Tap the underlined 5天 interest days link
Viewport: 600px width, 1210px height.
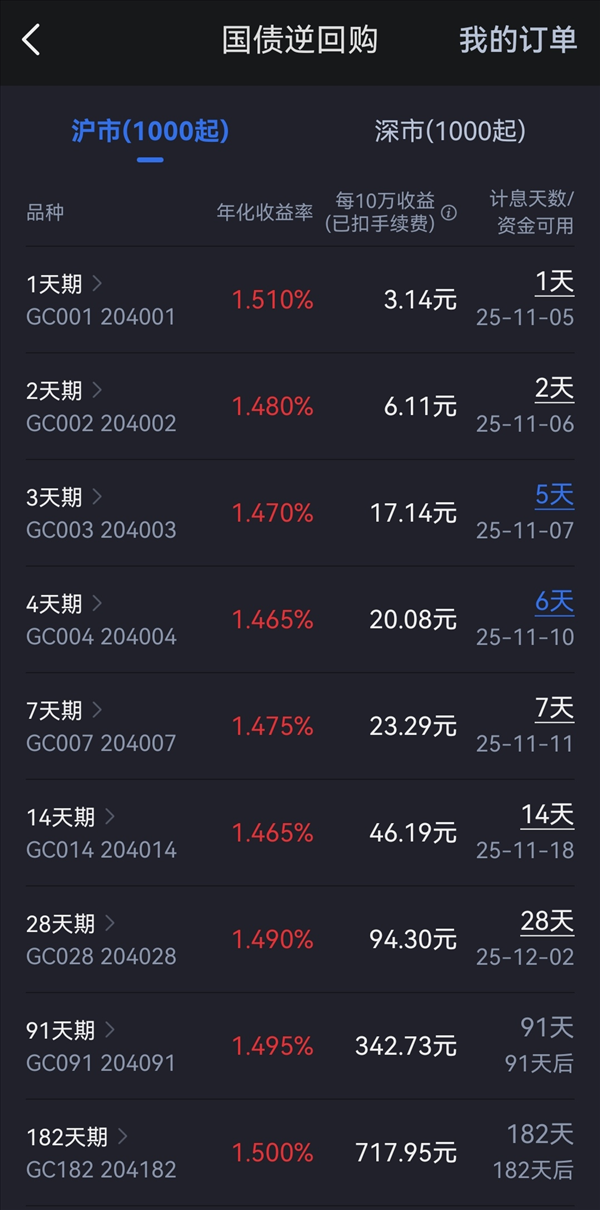coord(554,495)
